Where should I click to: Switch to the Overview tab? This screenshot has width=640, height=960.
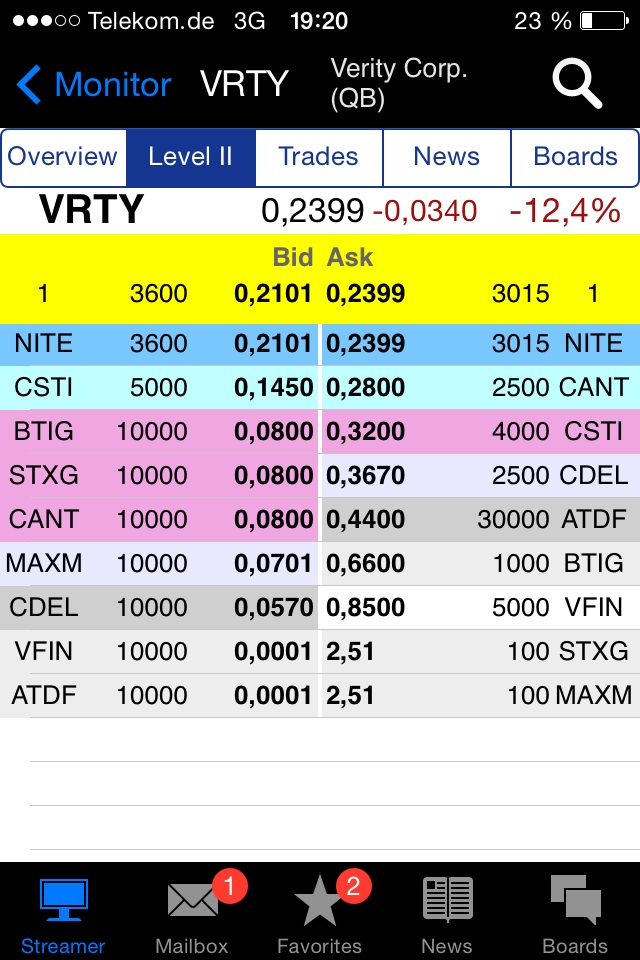[63, 157]
